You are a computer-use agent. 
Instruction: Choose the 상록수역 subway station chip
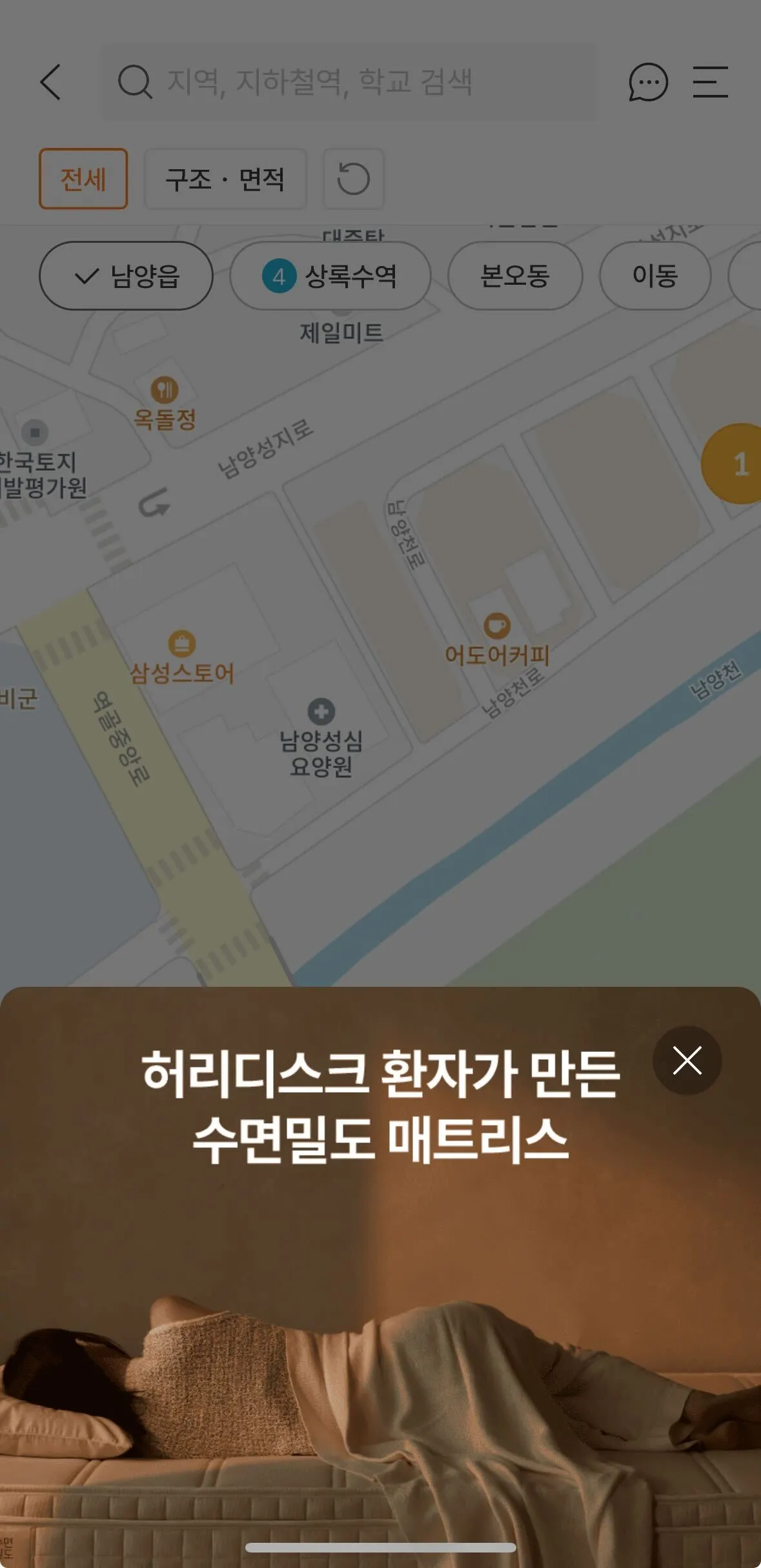click(330, 276)
